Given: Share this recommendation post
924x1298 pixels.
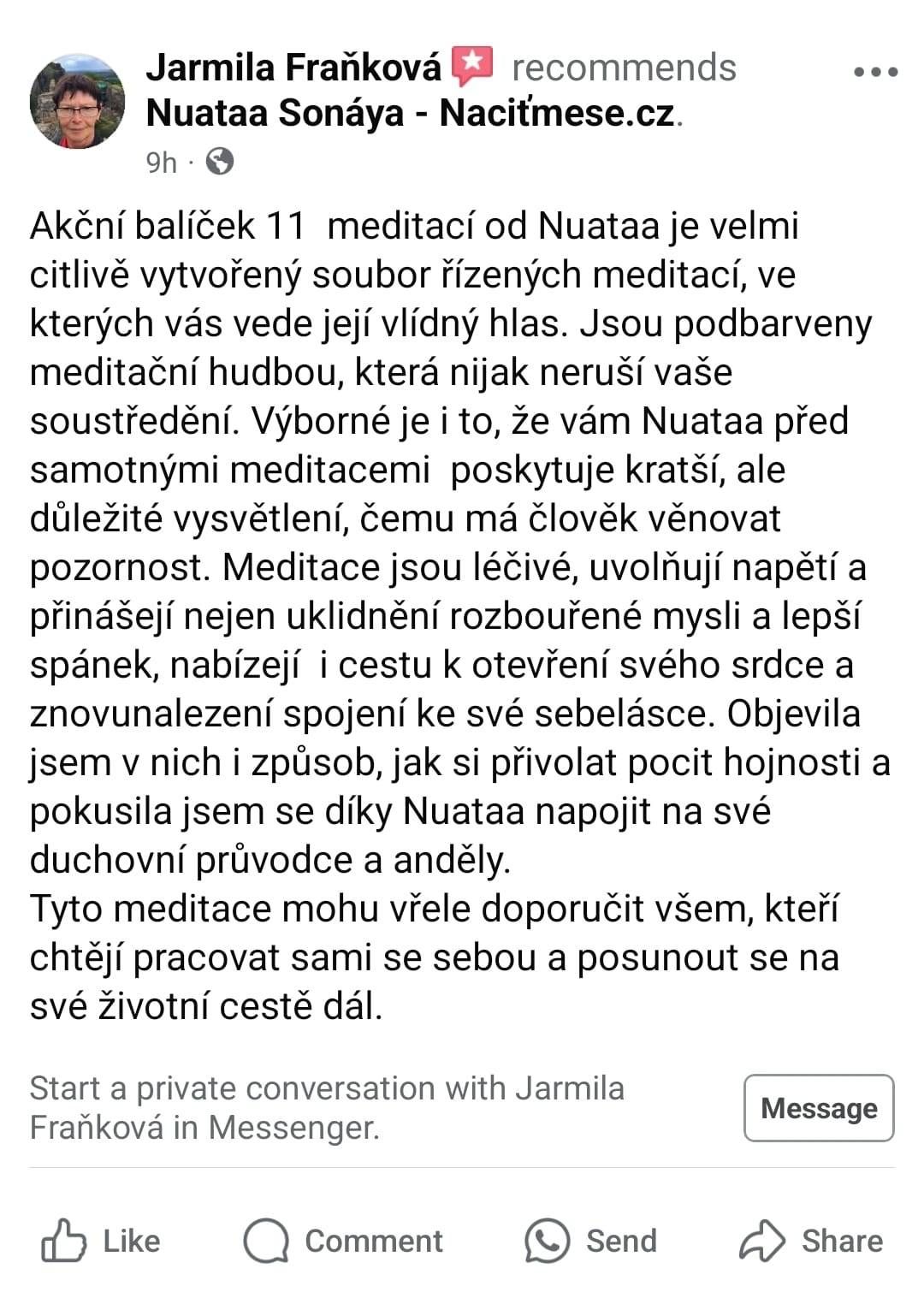Looking at the screenshot, I should (810, 1241).
